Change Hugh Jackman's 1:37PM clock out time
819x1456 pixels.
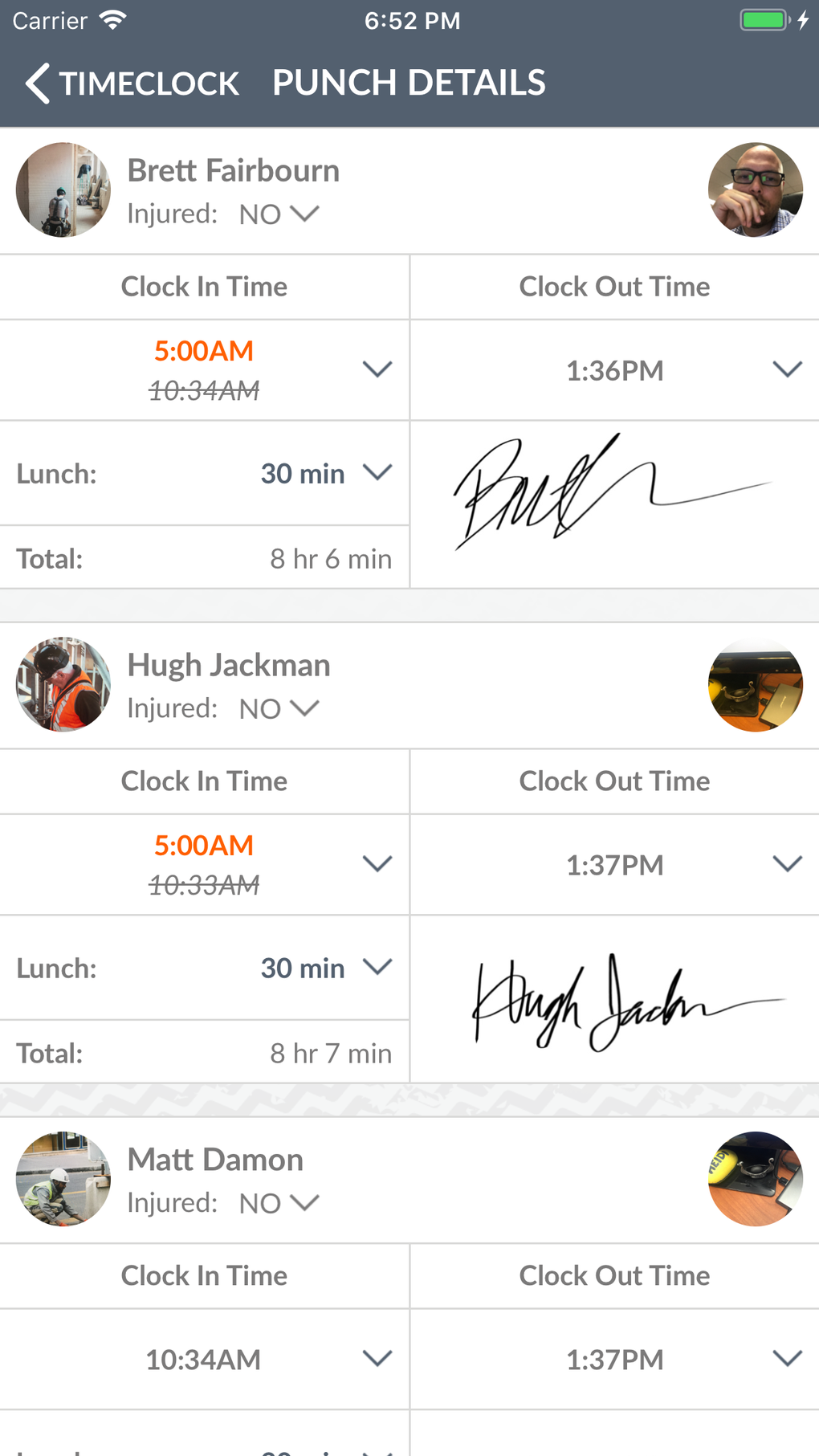(x=786, y=865)
